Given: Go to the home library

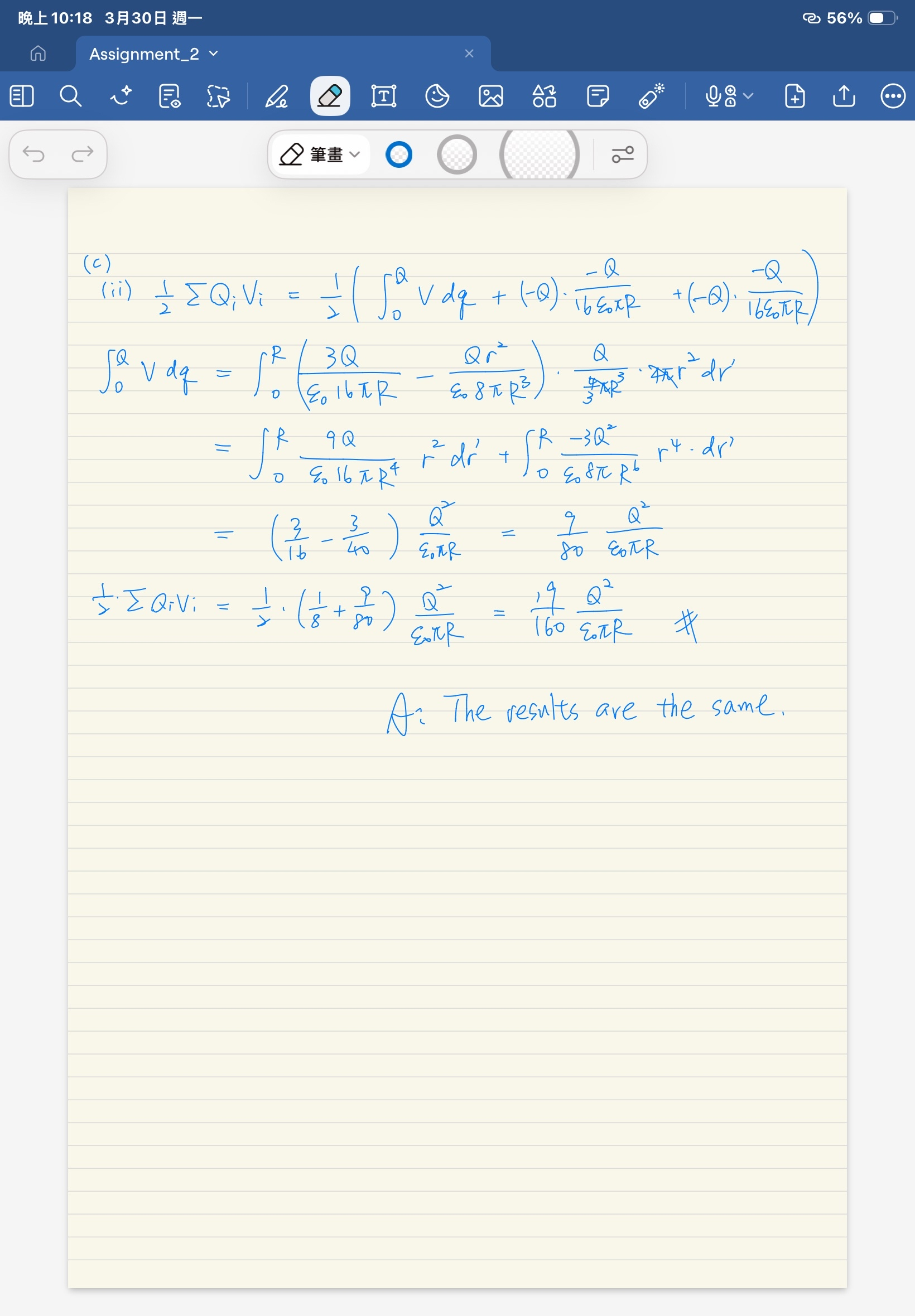Looking at the screenshot, I should click(38, 54).
